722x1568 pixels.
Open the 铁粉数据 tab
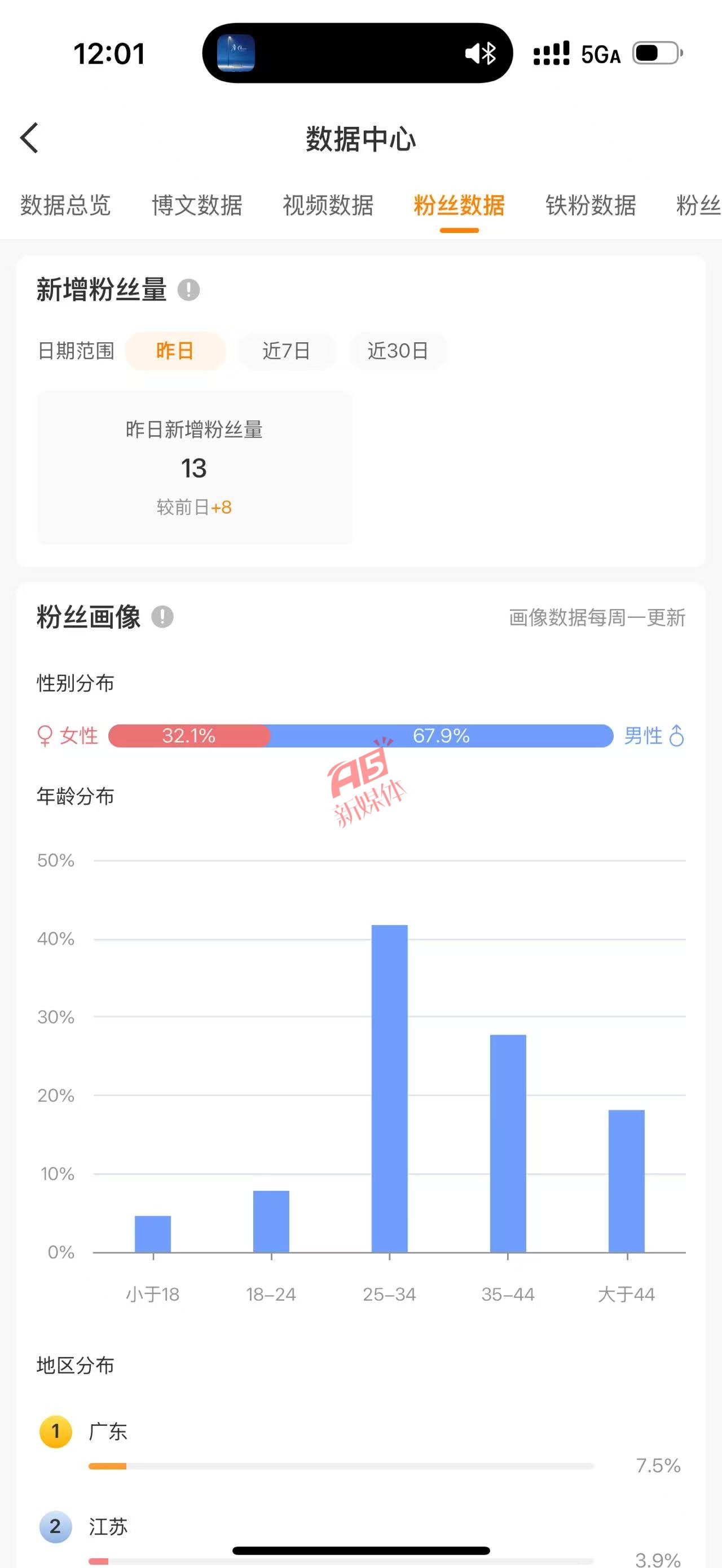point(591,205)
